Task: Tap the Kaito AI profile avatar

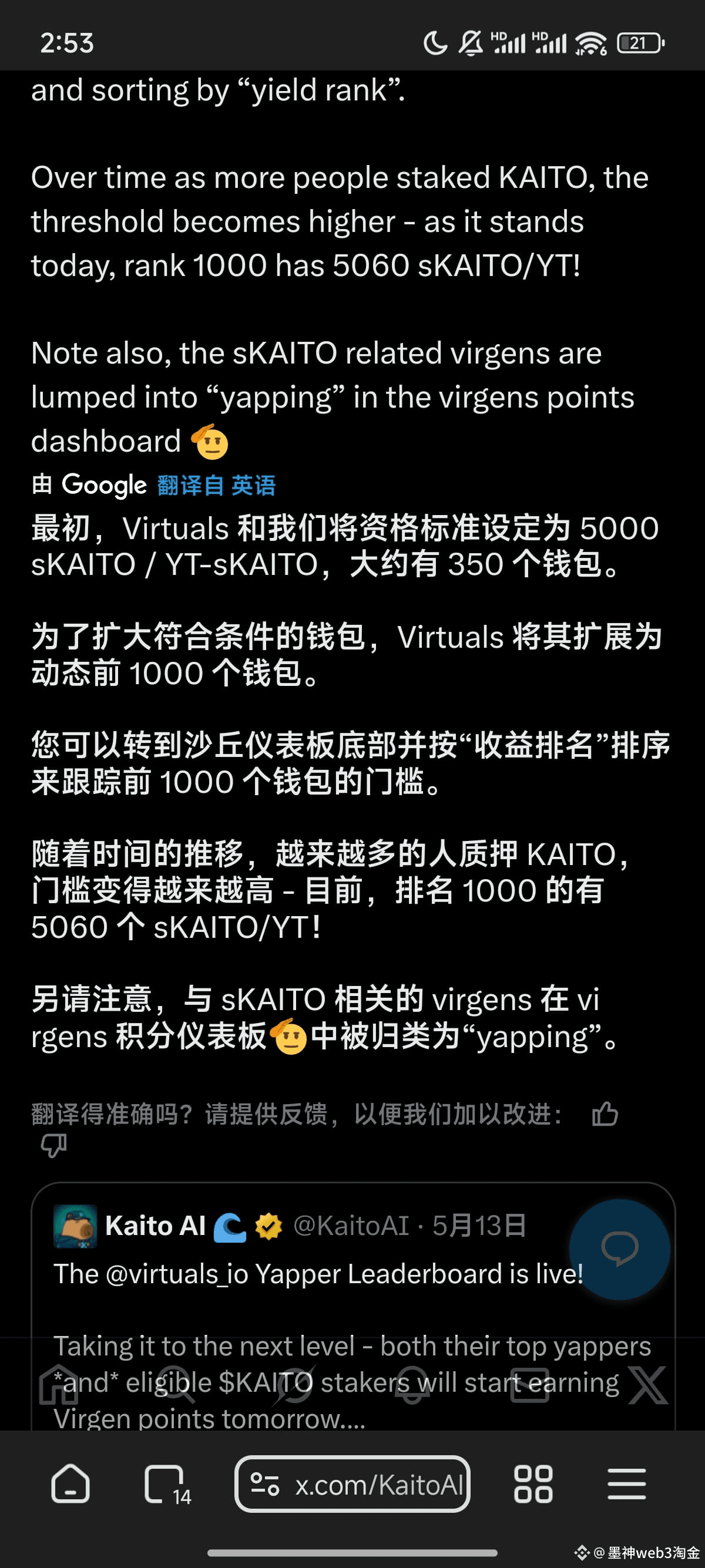Action: [x=73, y=1224]
